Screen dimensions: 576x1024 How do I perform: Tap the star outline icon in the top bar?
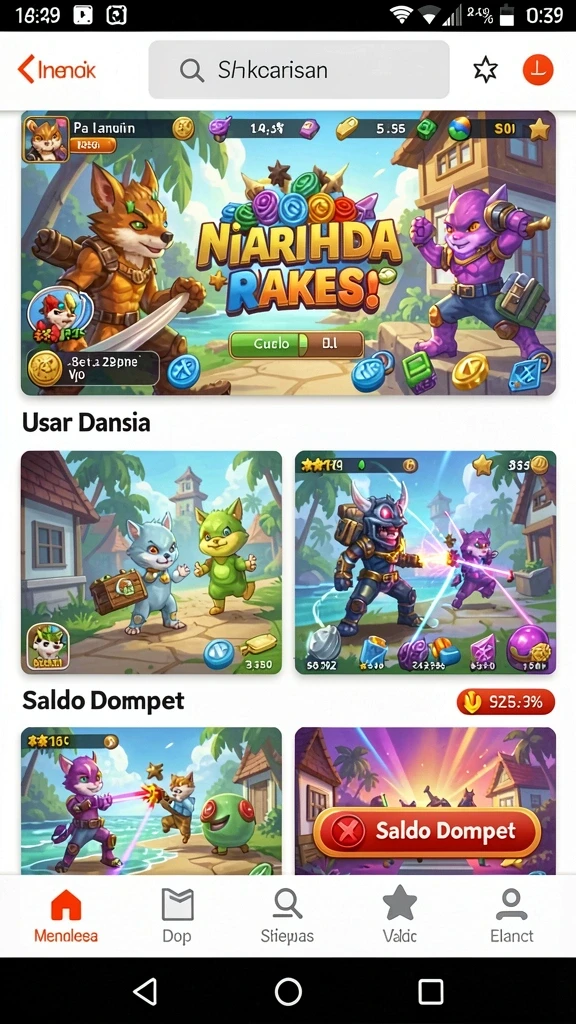485,69
